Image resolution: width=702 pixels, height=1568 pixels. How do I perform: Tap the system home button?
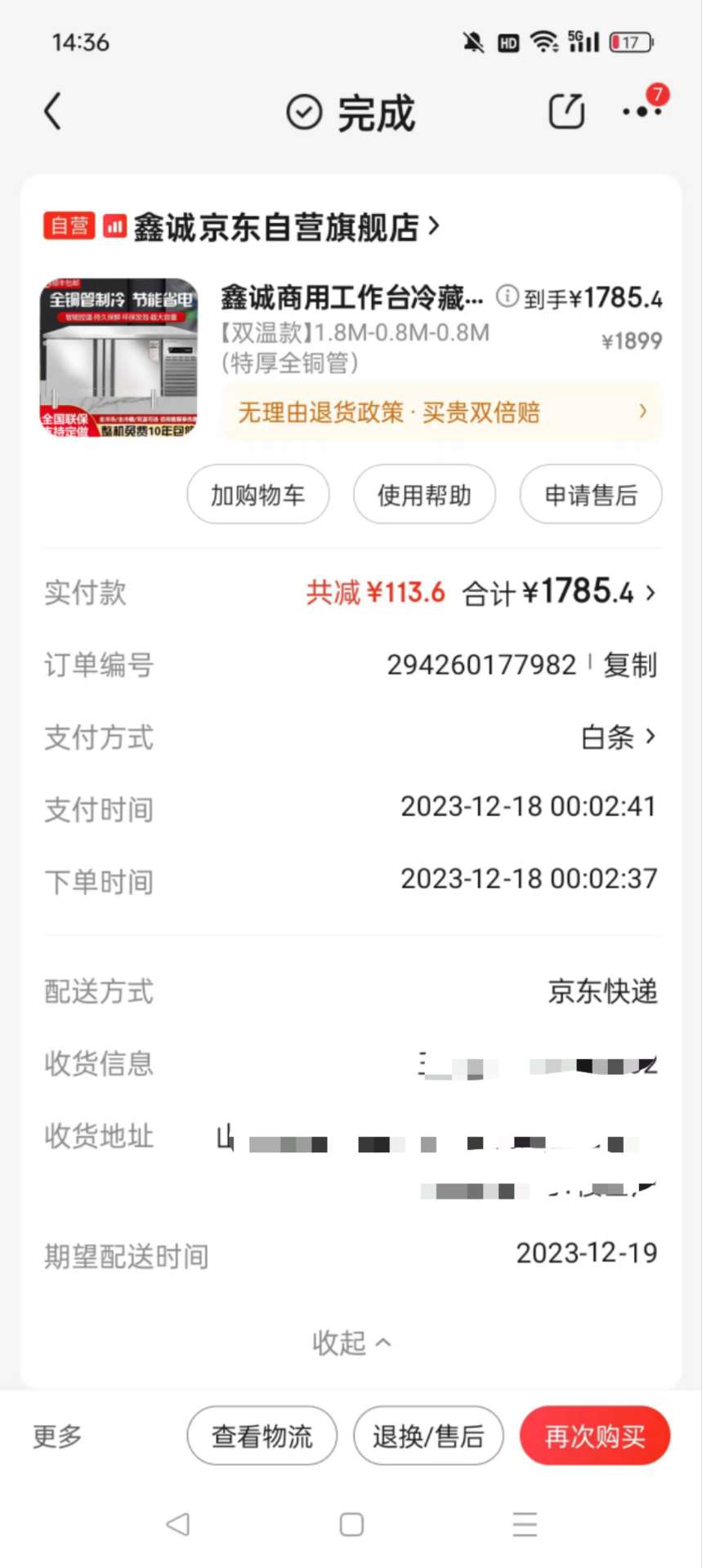pos(351,1525)
